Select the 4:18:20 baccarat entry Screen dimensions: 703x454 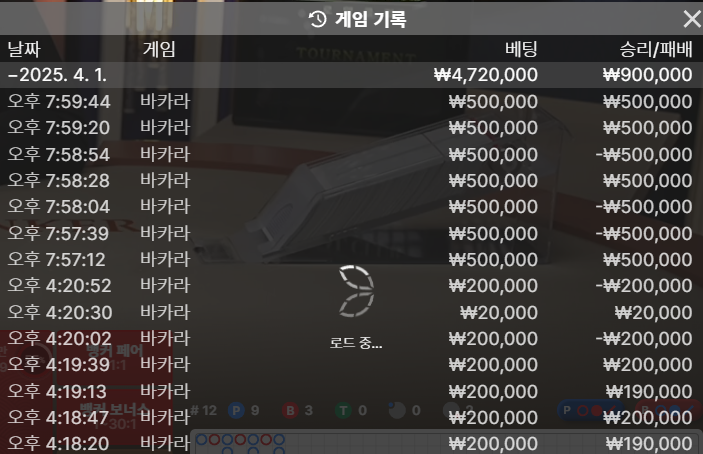coord(351,443)
